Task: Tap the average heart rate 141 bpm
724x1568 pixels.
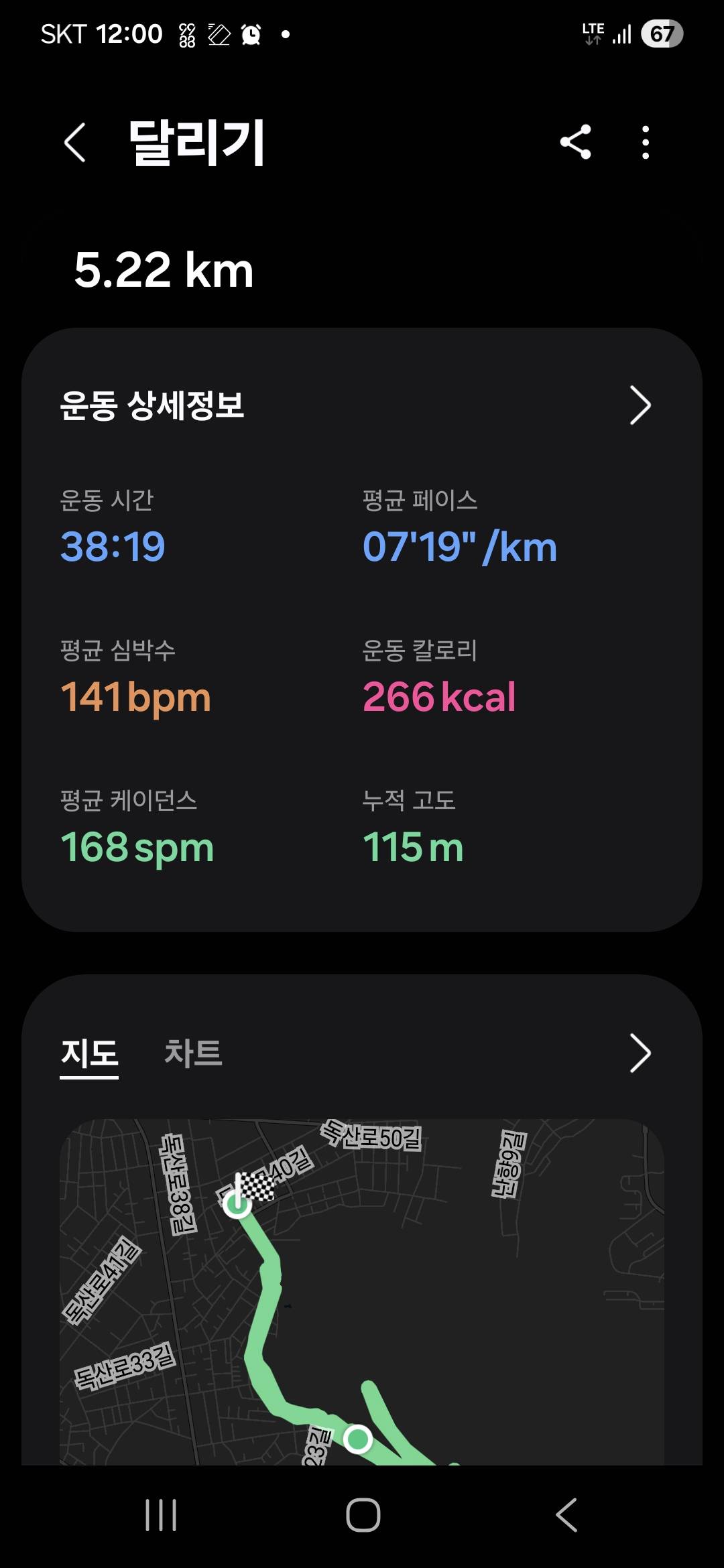Action: 134,697
